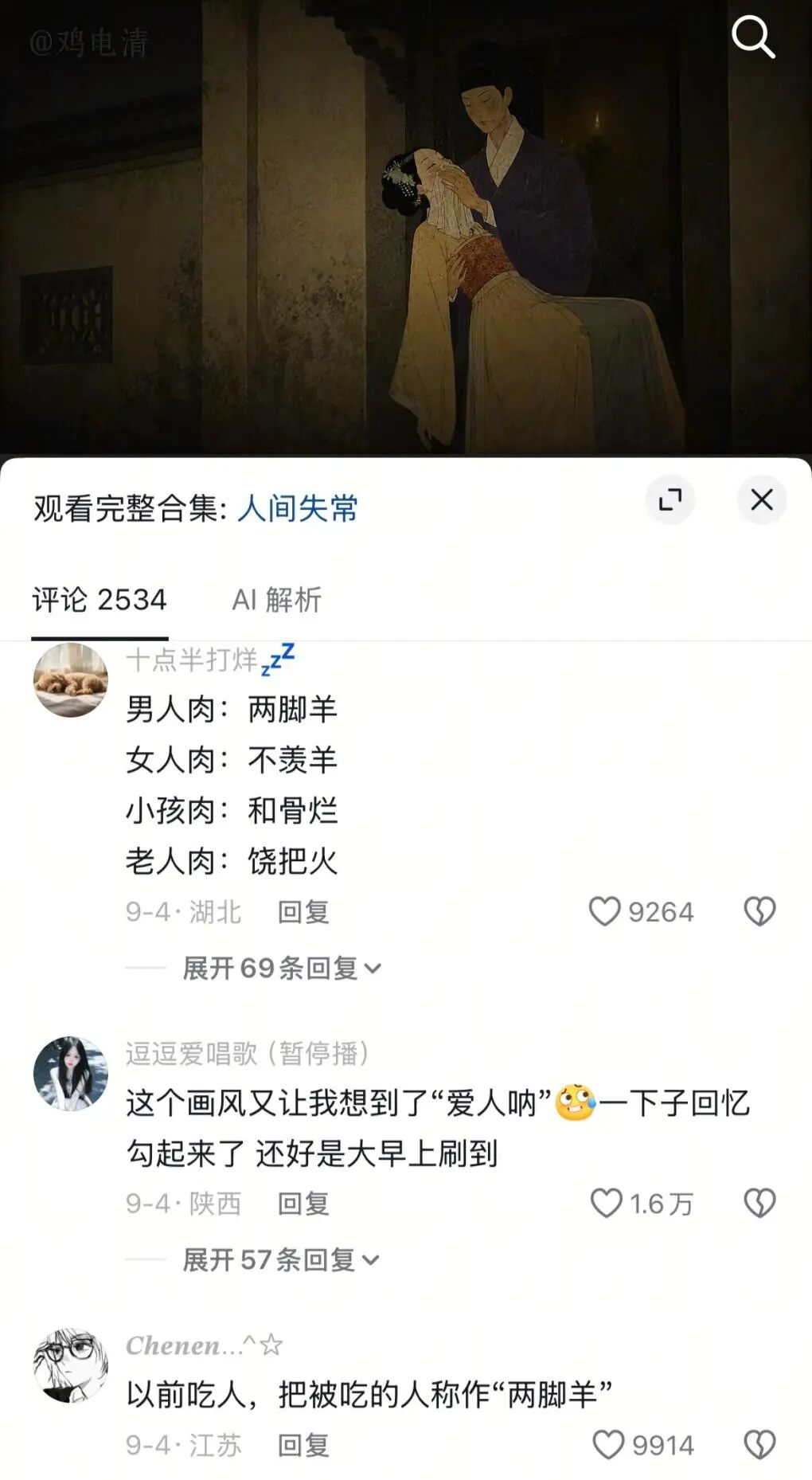
Task: Like the comment with 9914 likes
Action: [x=643, y=1445]
